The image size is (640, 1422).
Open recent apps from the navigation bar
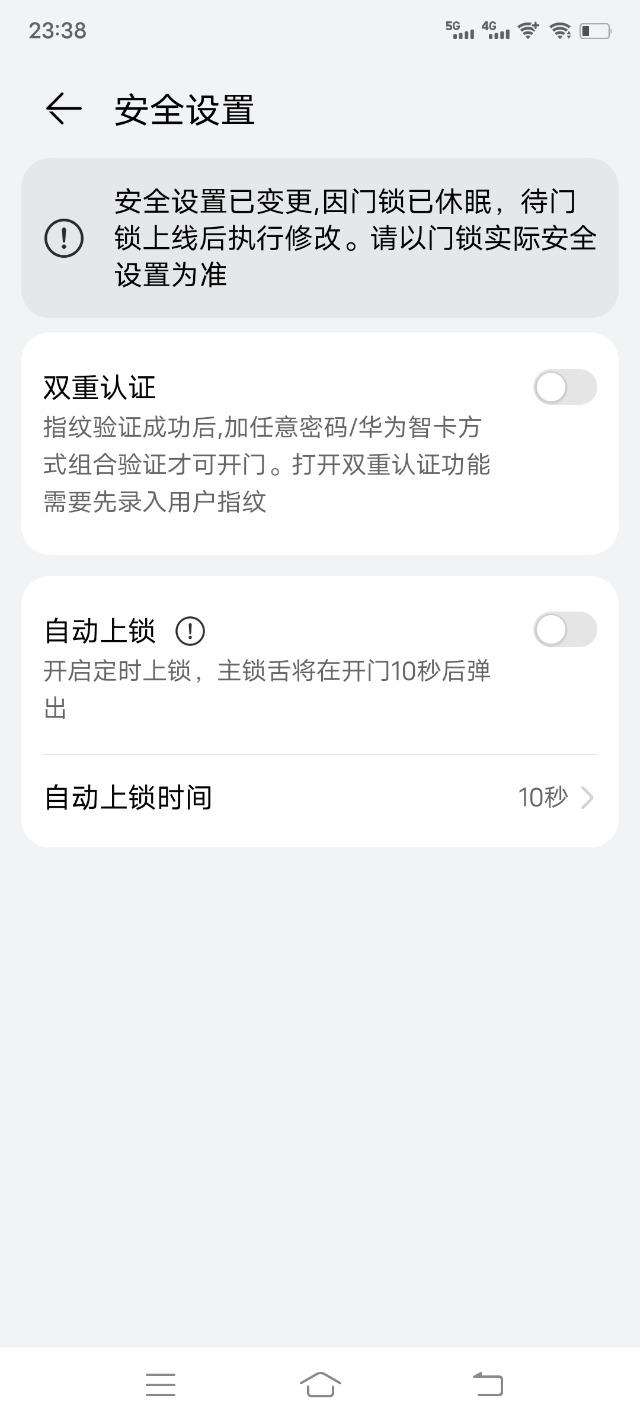(x=160, y=1384)
